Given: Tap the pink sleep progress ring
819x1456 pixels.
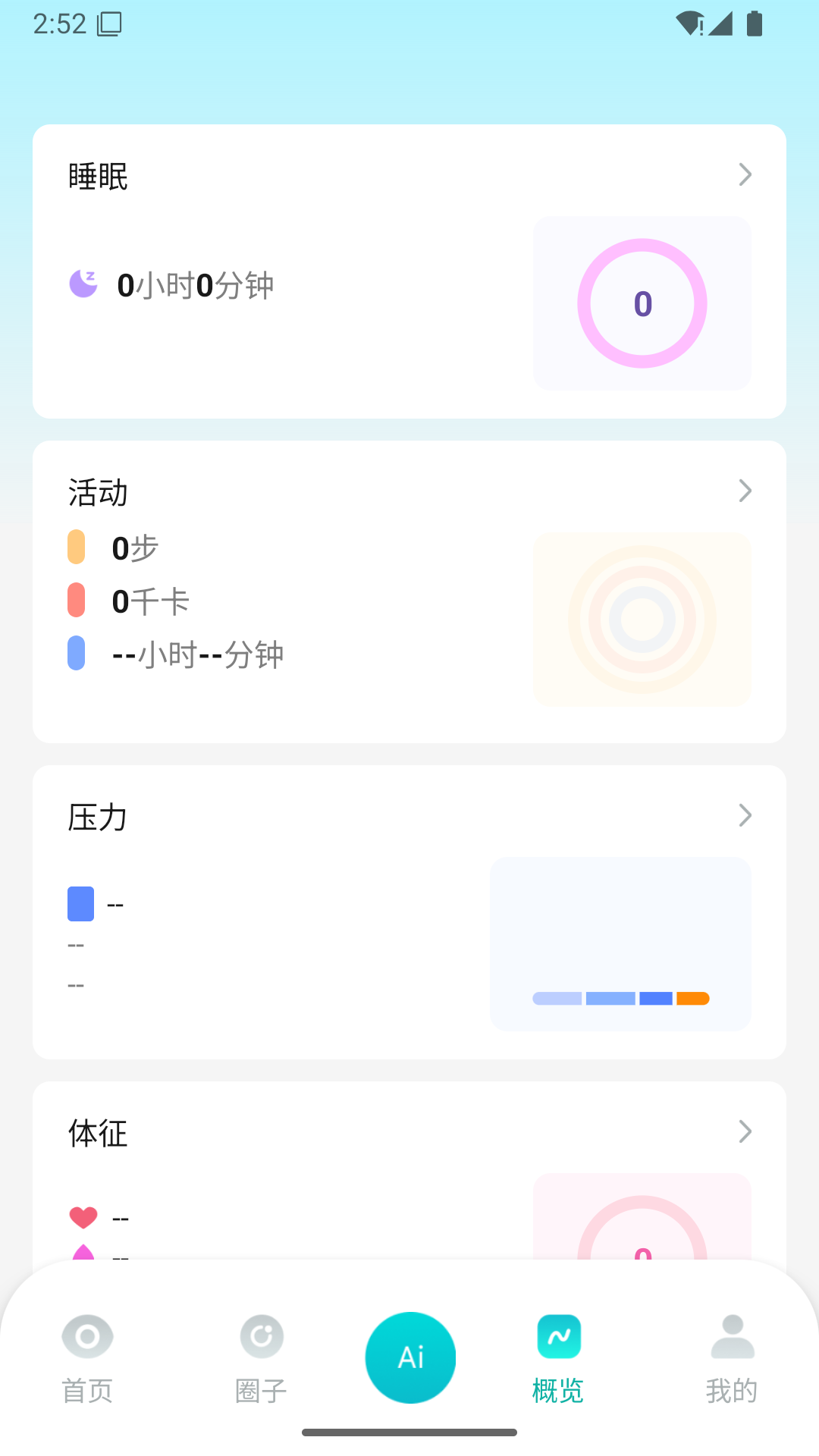Looking at the screenshot, I should pyautogui.click(x=642, y=303).
